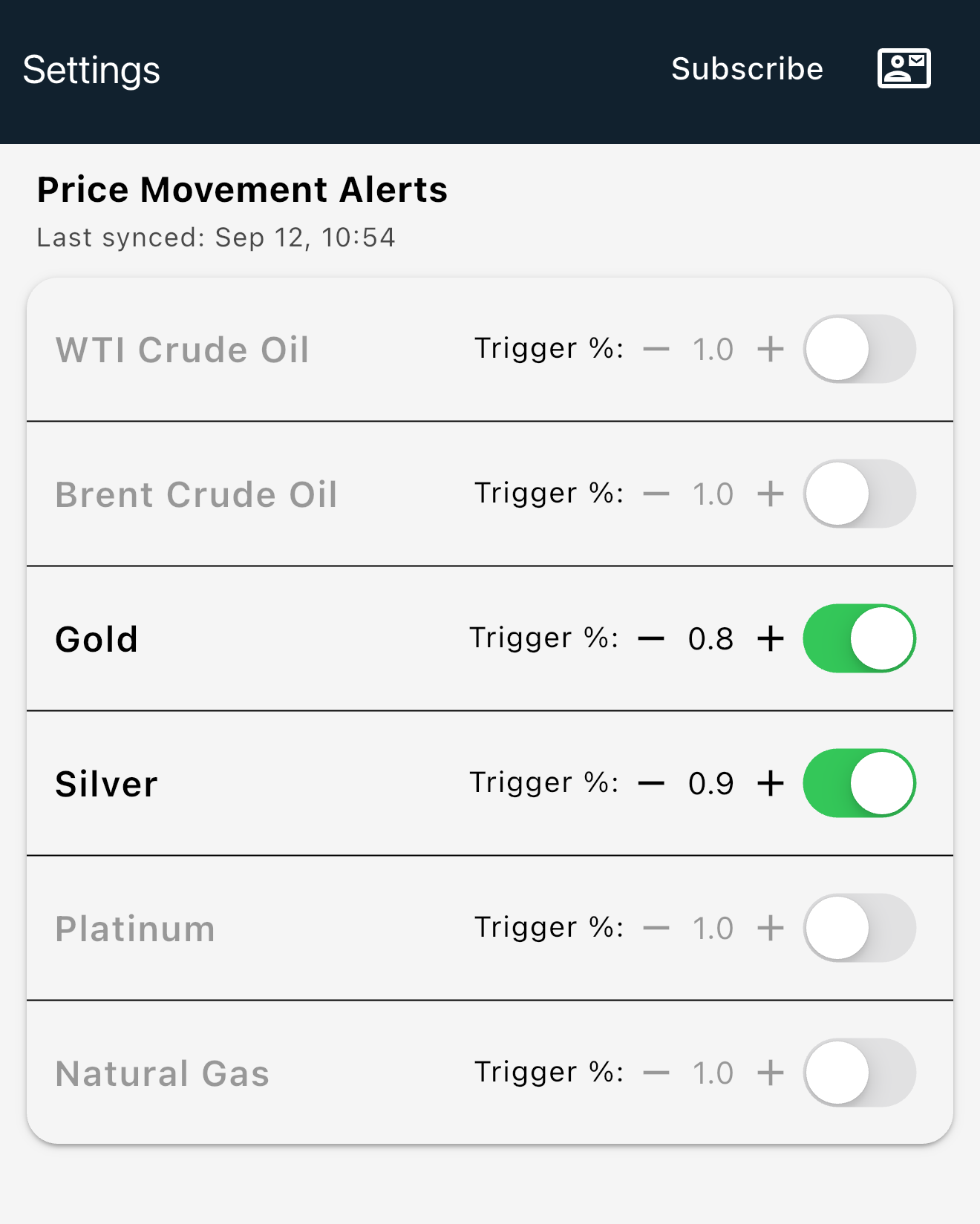This screenshot has width=980, height=1224.
Task: Increase Gold trigger percentage
Action: [x=771, y=638]
